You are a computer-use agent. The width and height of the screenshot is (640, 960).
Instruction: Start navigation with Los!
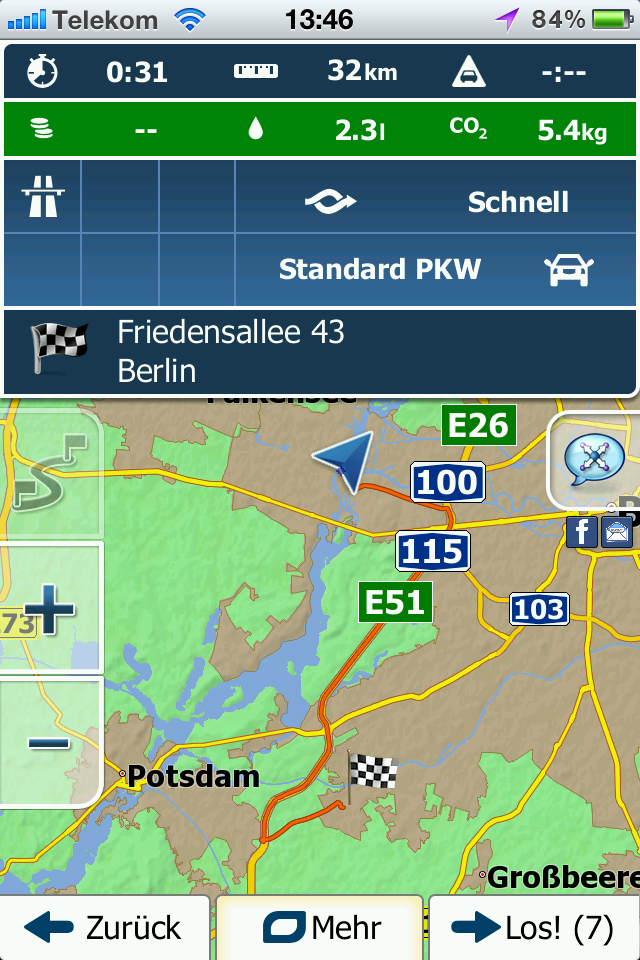(x=534, y=928)
